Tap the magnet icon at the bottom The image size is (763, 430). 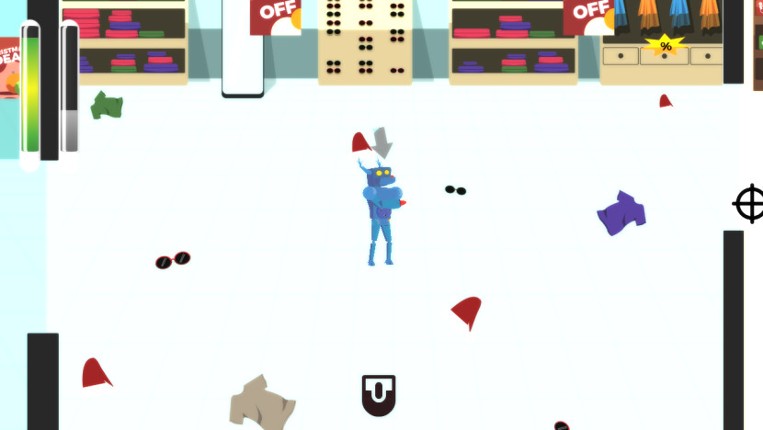click(379, 394)
